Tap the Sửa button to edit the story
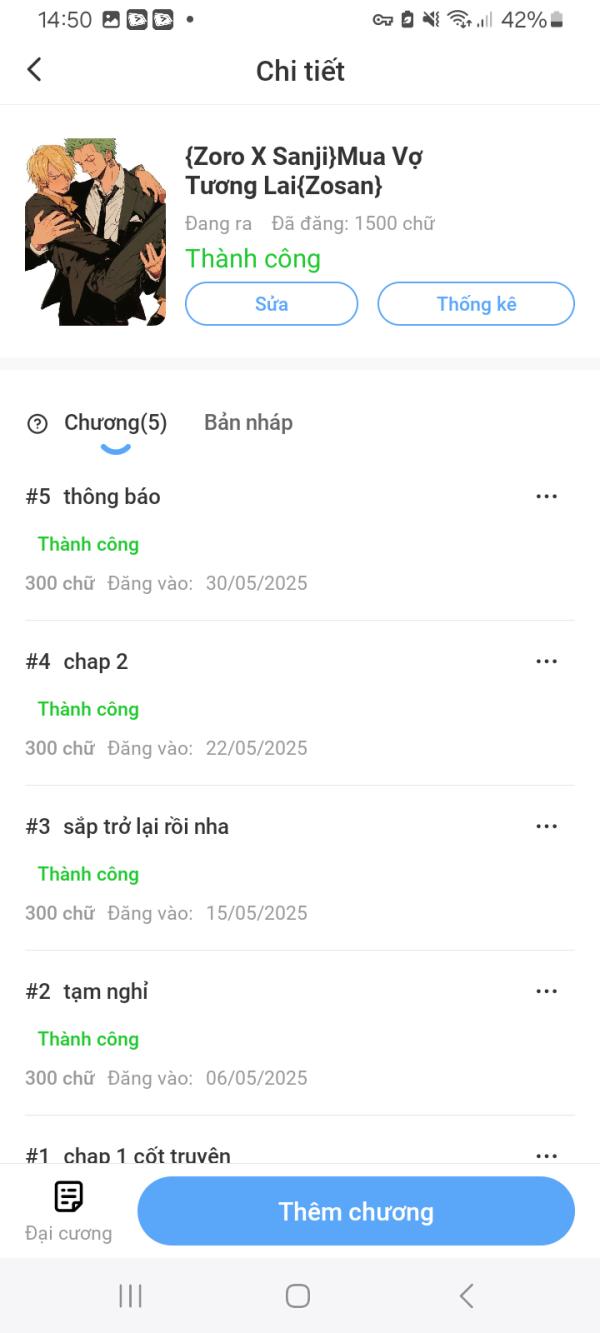Viewport: 600px width, 1333px height. [271, 304]
